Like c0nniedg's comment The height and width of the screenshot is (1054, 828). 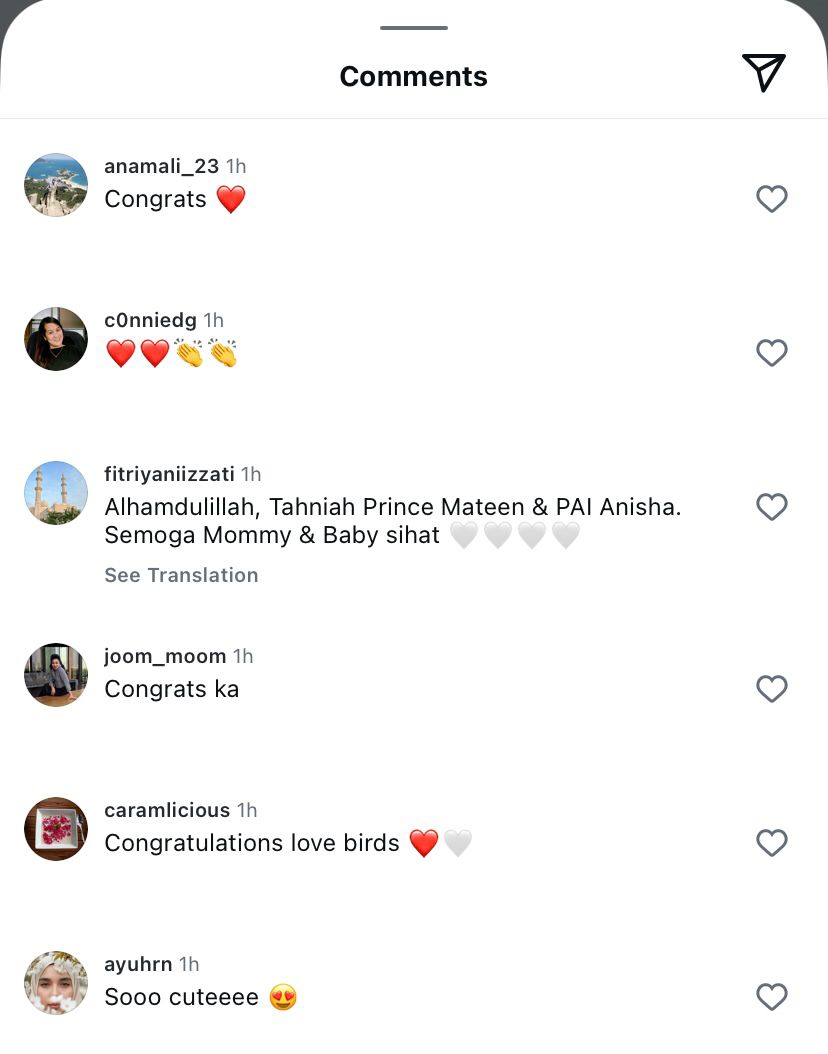pos(771,353)
